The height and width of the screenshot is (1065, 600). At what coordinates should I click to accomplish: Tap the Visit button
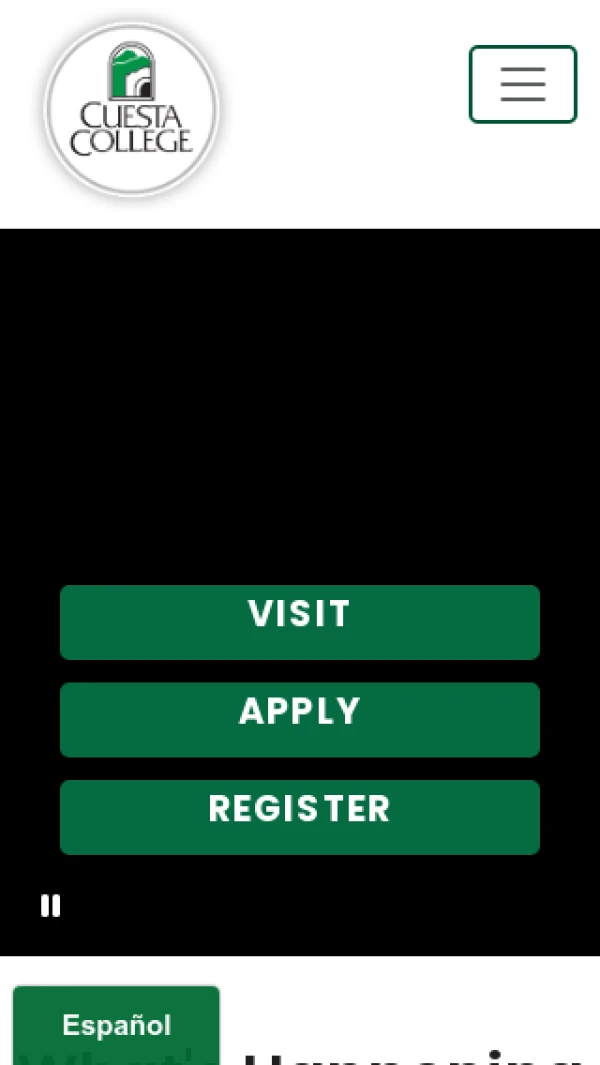click(x=300, y=622)
